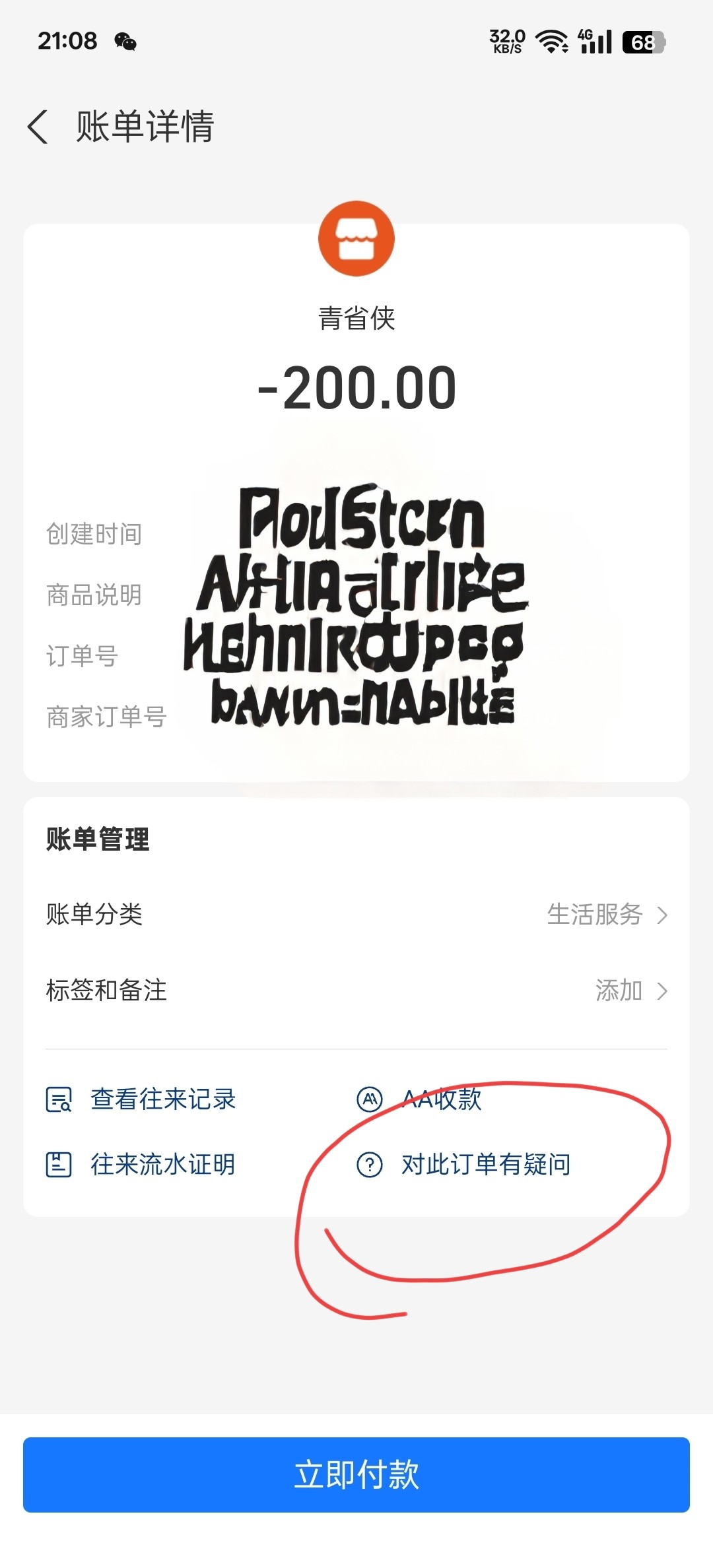
Task: Add 标签和备注 to this bill
Action: point(356,991)
